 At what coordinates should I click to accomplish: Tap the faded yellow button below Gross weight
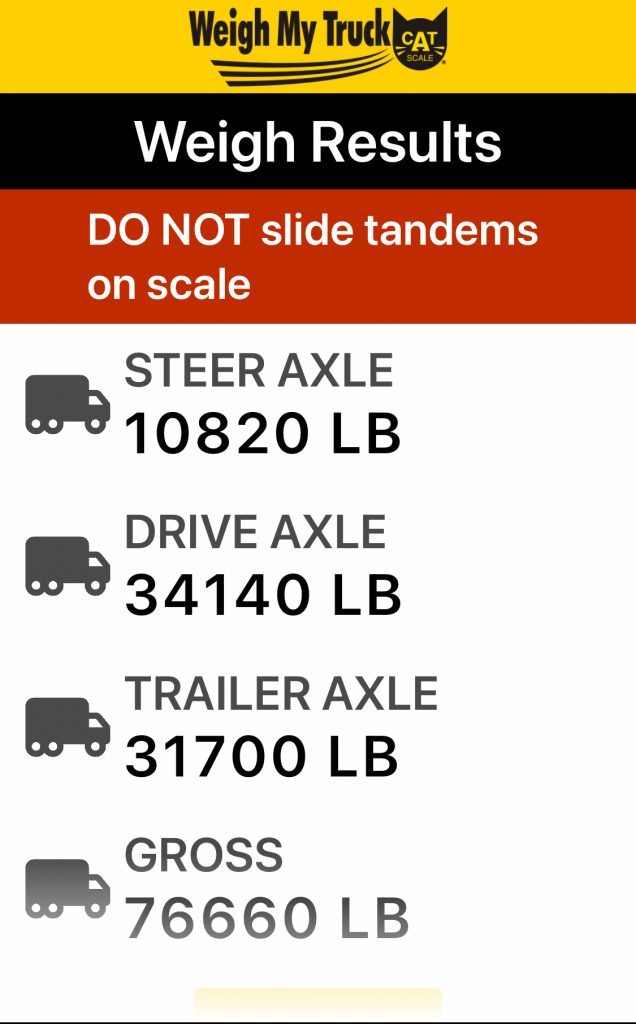[x=317, y=1004]
